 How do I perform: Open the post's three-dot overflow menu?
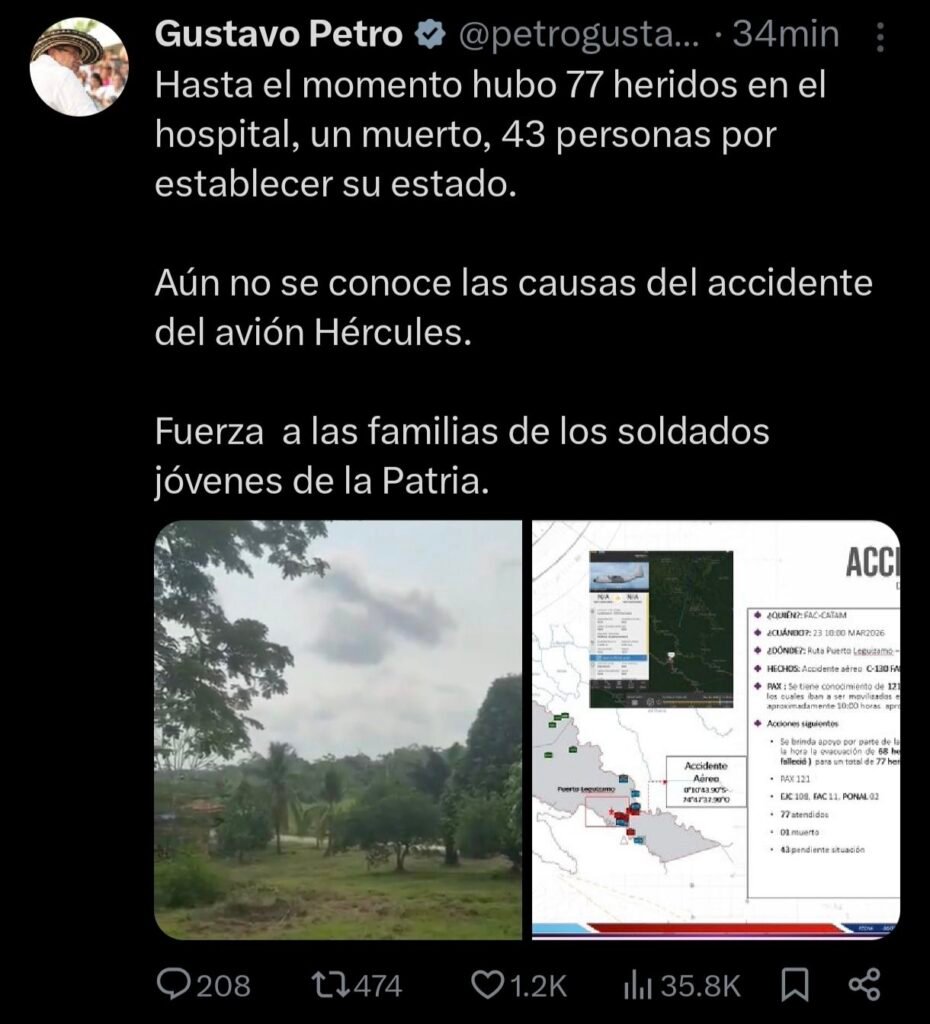pos(880,37)
